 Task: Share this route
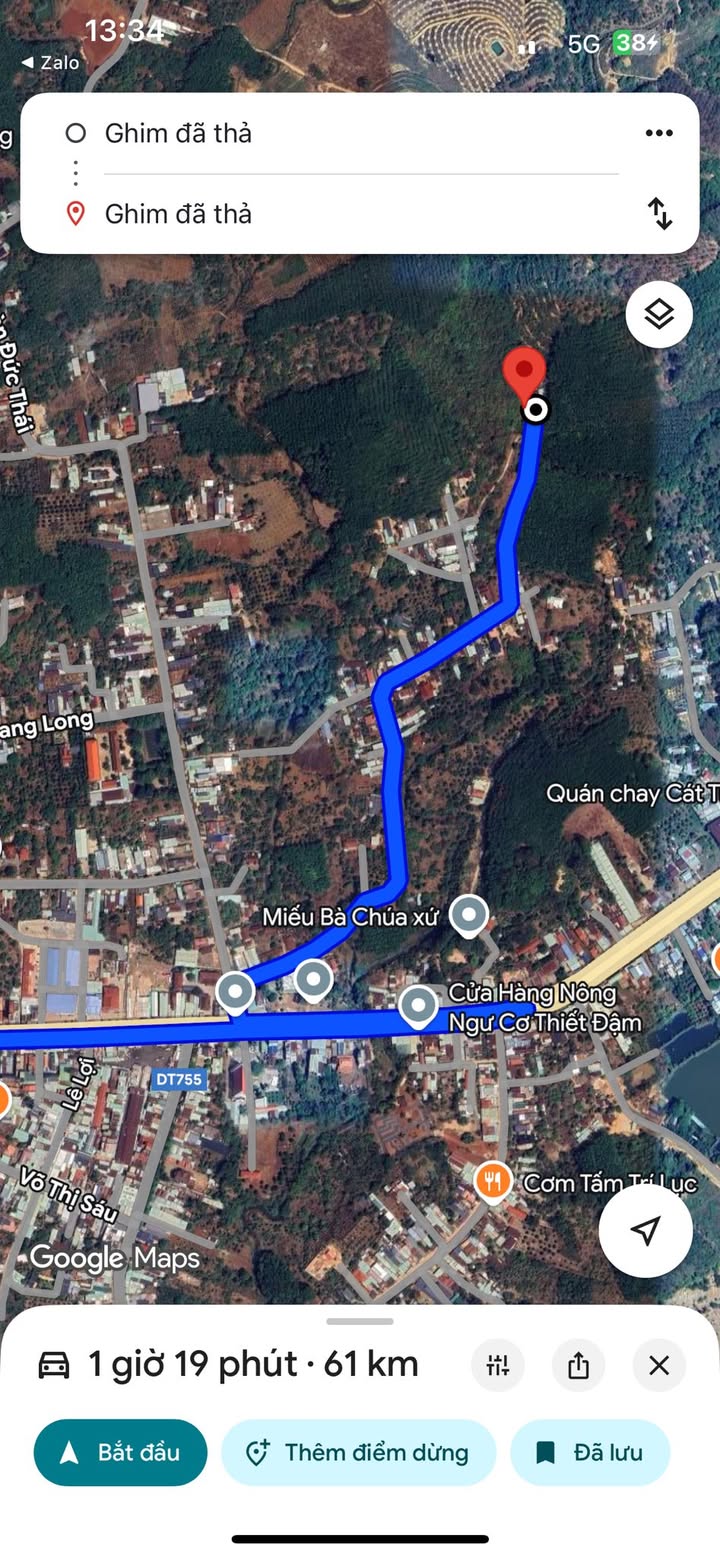pyautogui.click(x=578, y=1365)
